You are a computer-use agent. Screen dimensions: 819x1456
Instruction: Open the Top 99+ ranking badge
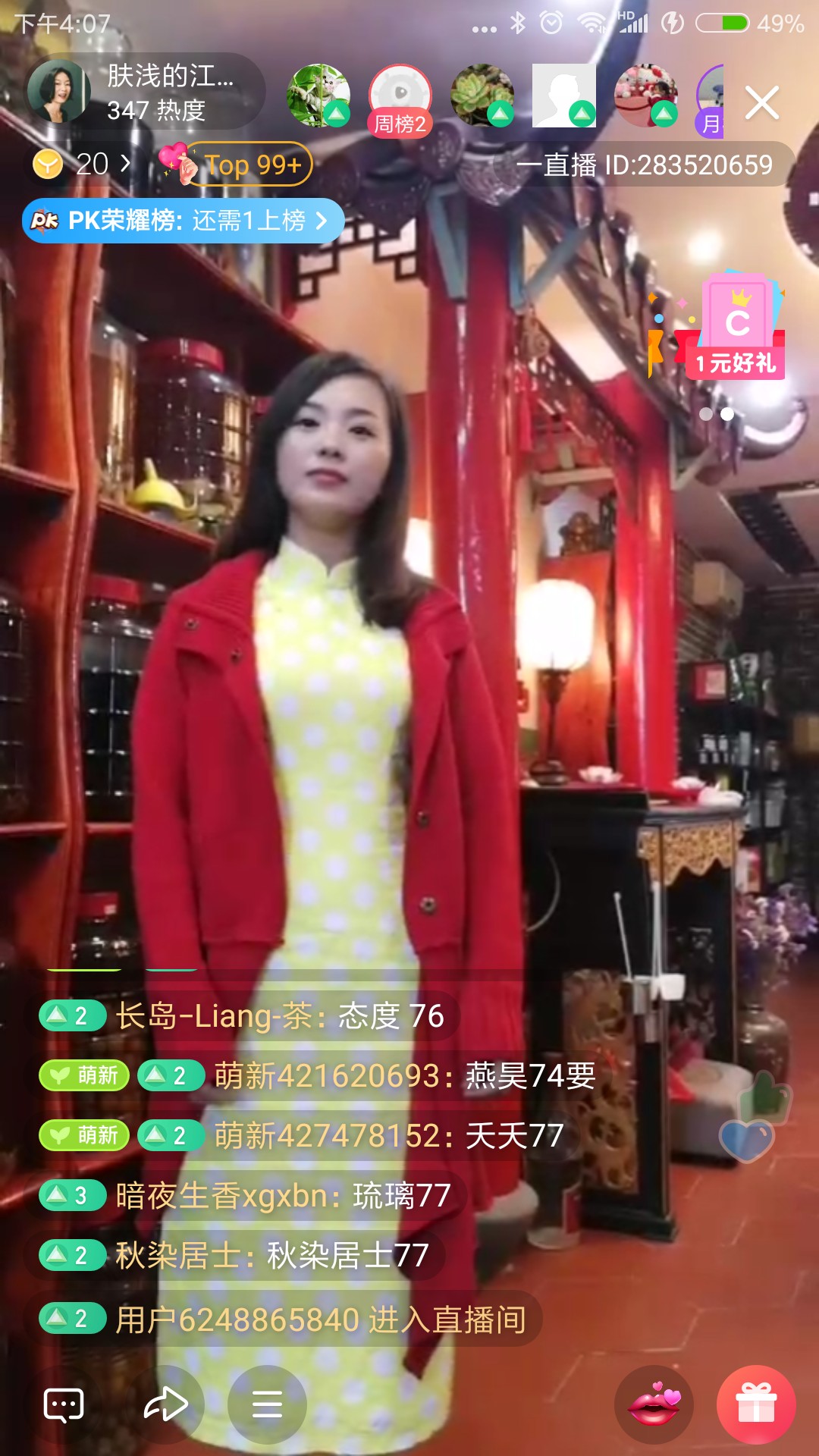(x=237, y=164)
